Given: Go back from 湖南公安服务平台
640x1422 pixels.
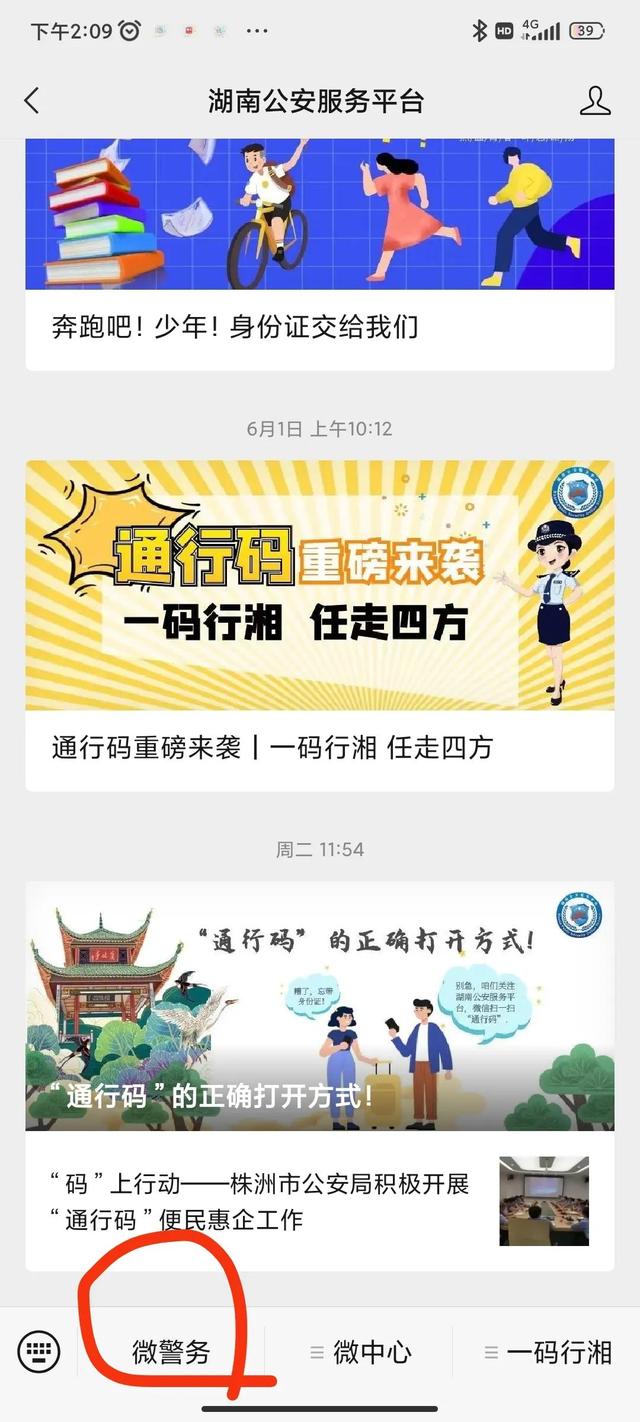Looking at the screenshot, I should pos(32,100).
